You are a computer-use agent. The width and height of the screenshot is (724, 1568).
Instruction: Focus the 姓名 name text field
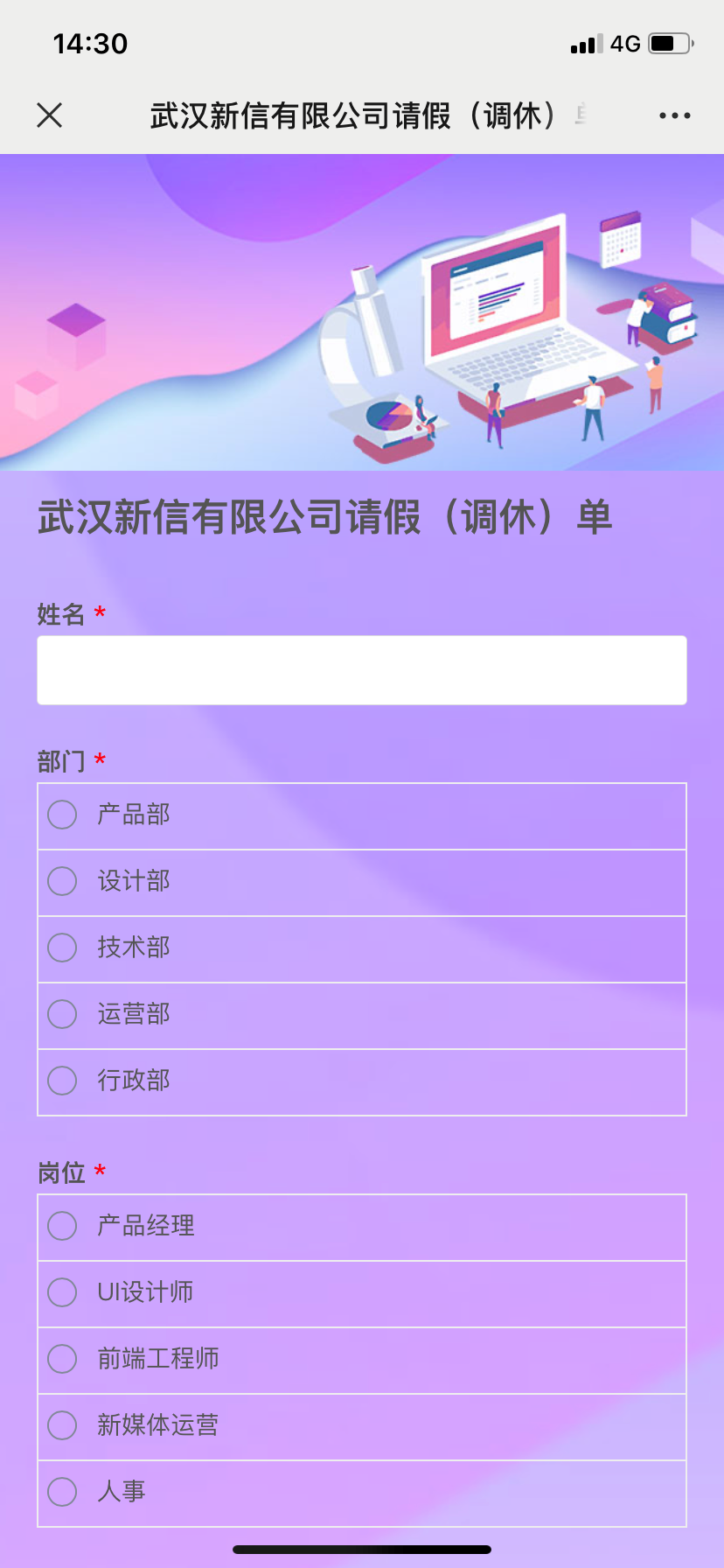(x=362, y=670)
